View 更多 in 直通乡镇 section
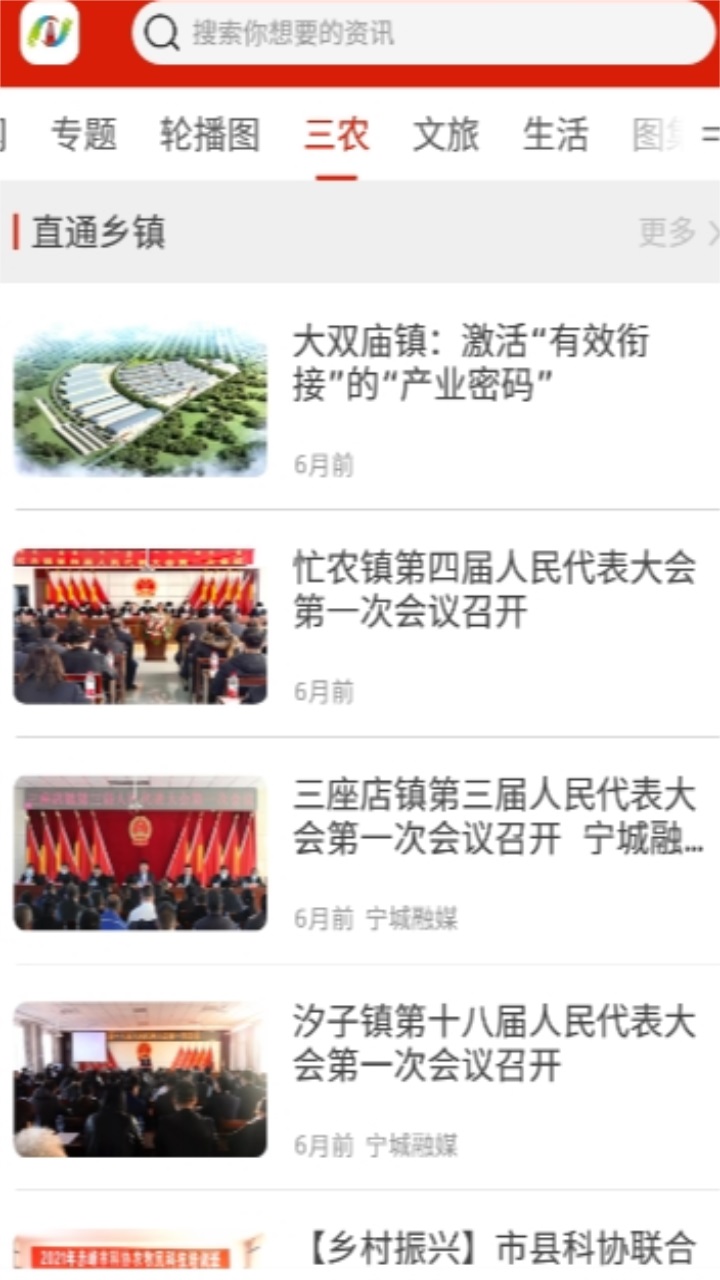The width and height of the screenshot is (720, 1280). [x=677, y=232]
